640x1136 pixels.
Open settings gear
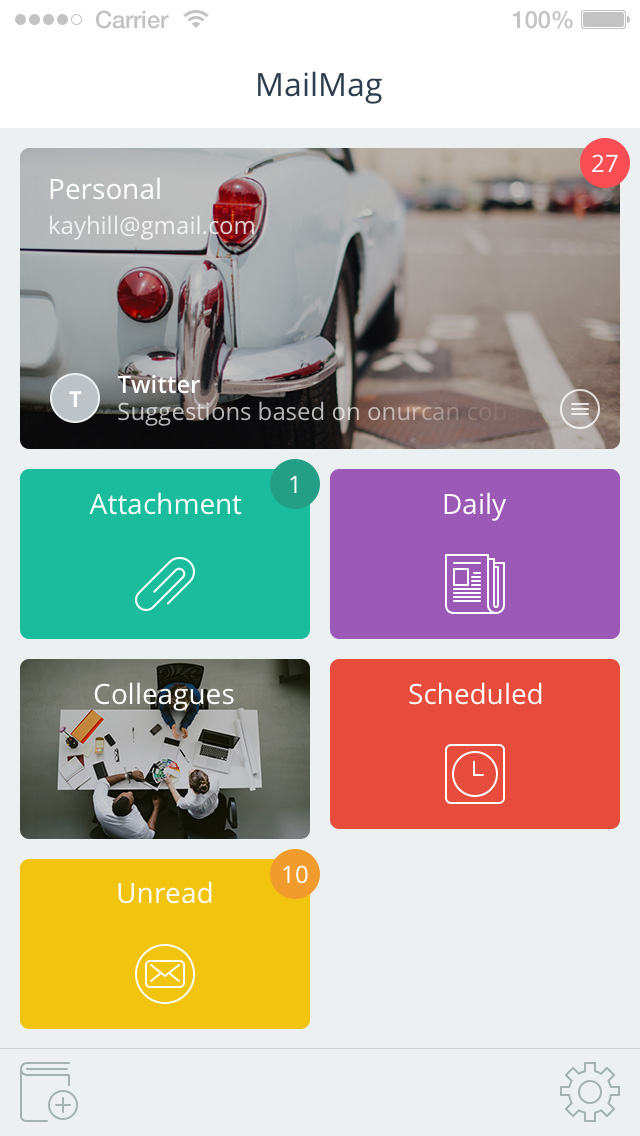[589, 1092]
